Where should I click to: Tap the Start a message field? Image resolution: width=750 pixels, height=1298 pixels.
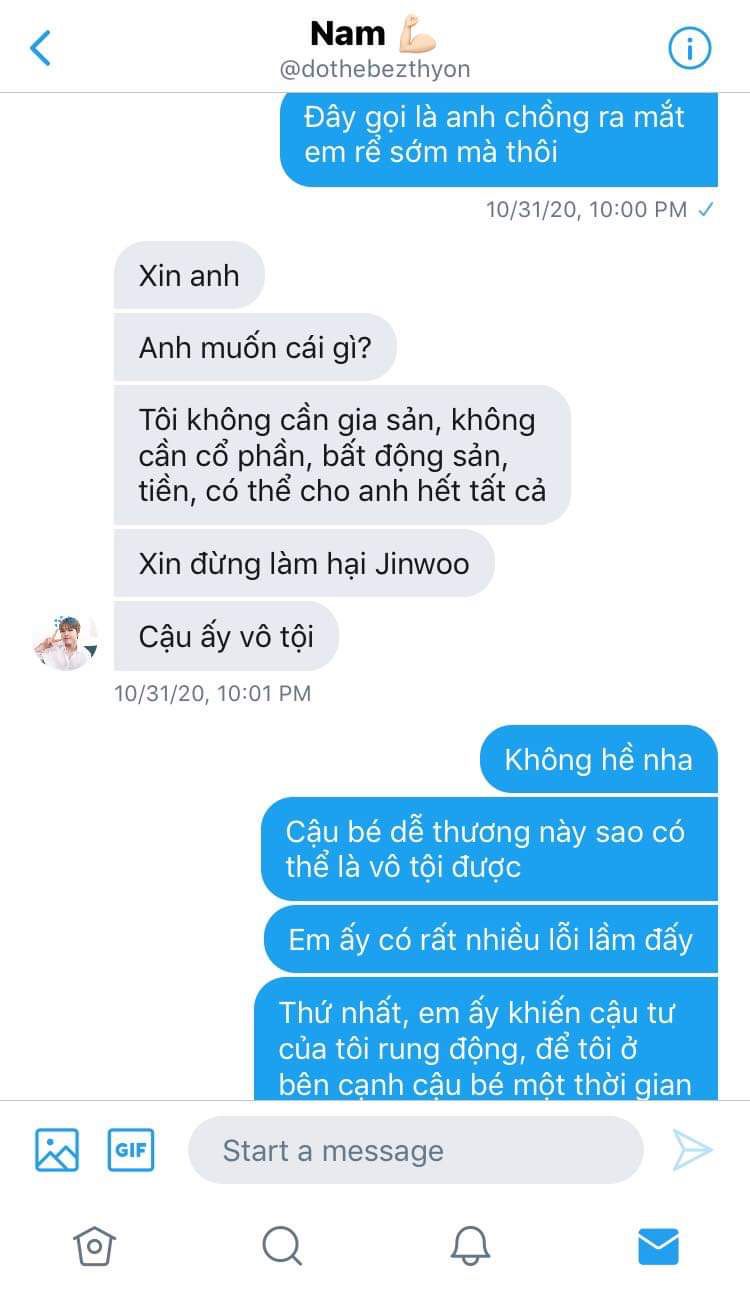[x=415, y=1150]
